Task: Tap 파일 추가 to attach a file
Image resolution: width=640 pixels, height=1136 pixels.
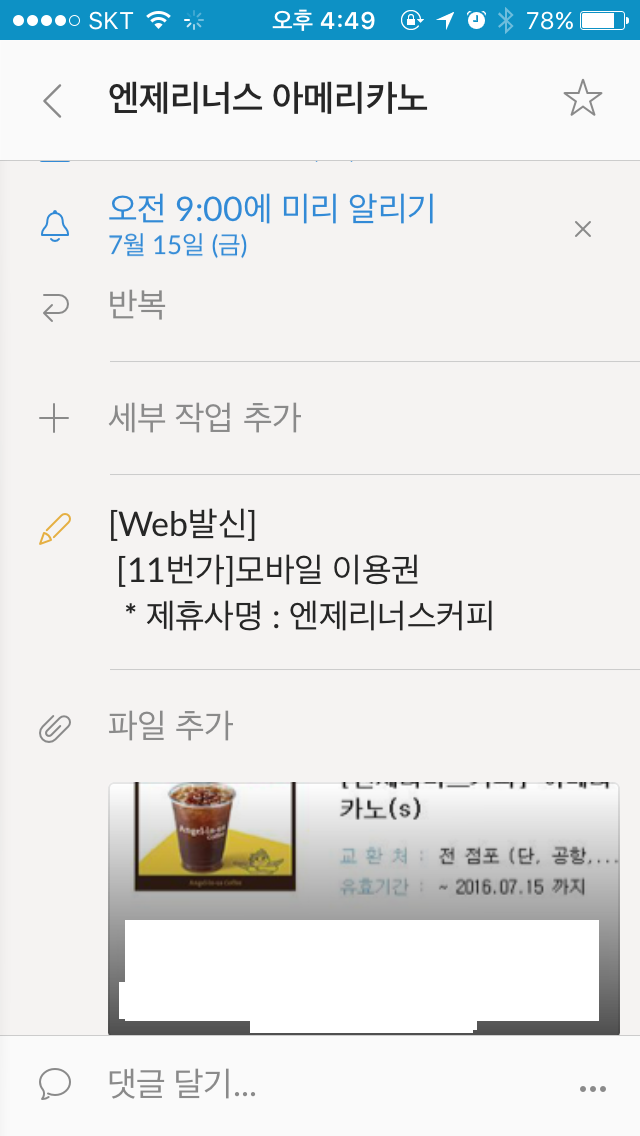Action: [170, 726]
